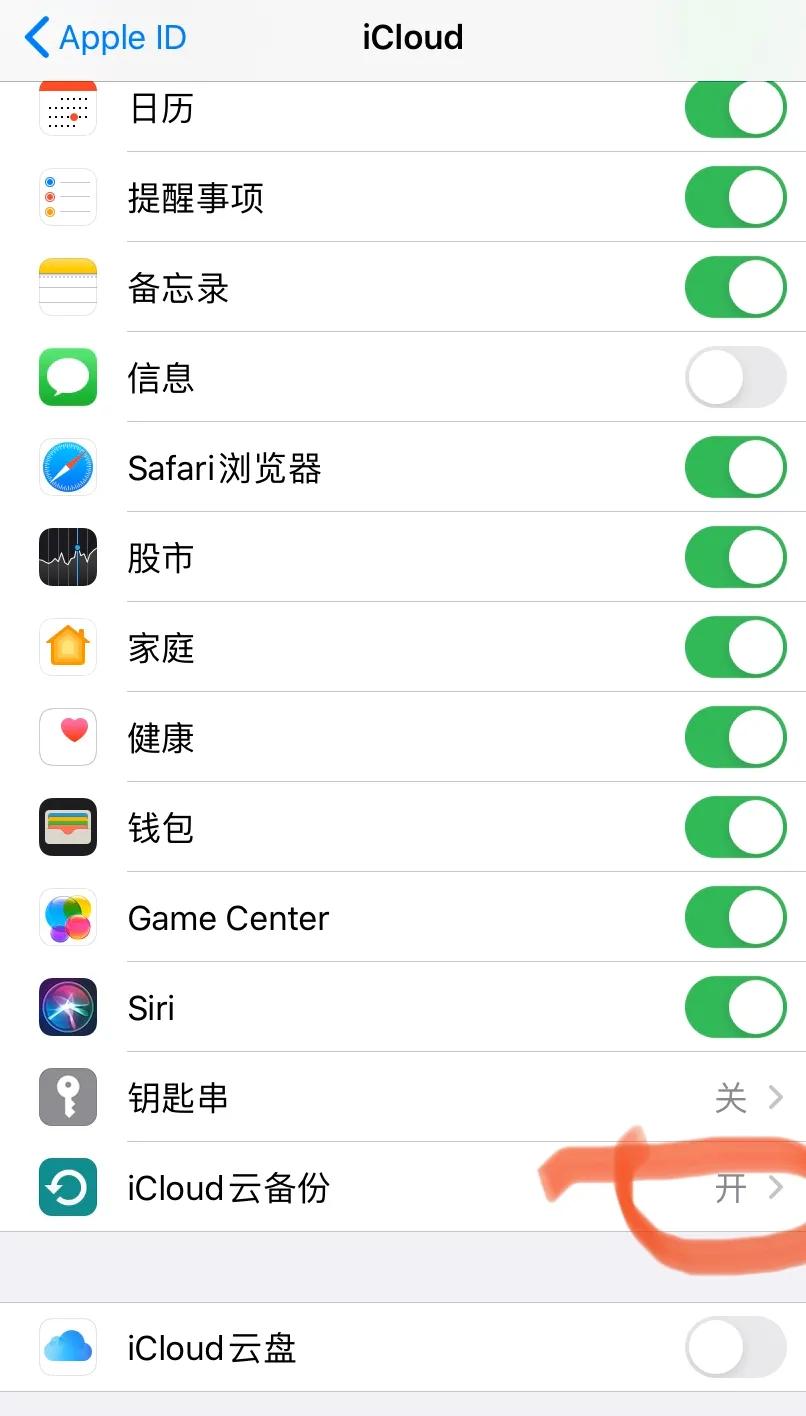Tap the Keychain (钥匙串) key icon

67,1097
